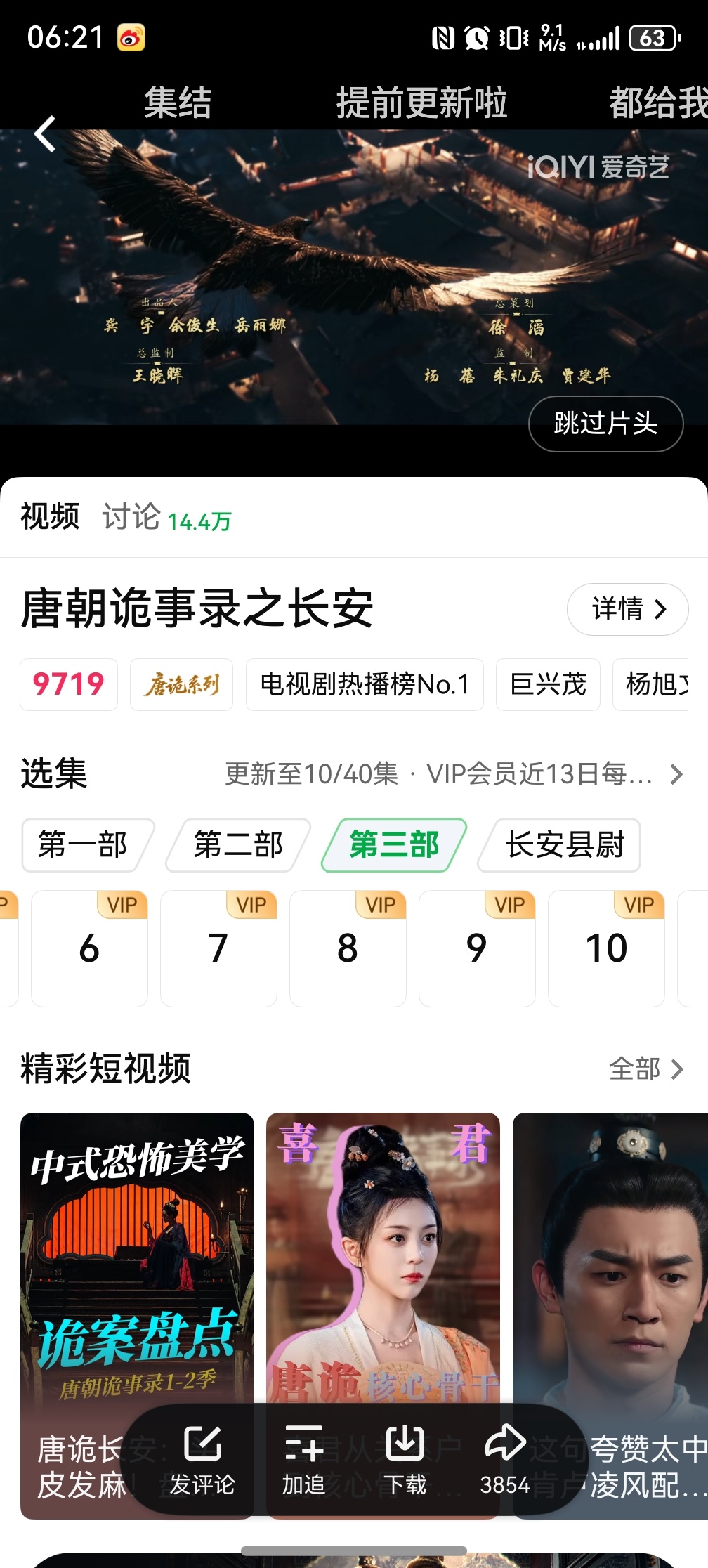Open details with the 详情 chevron

[627, 610]
